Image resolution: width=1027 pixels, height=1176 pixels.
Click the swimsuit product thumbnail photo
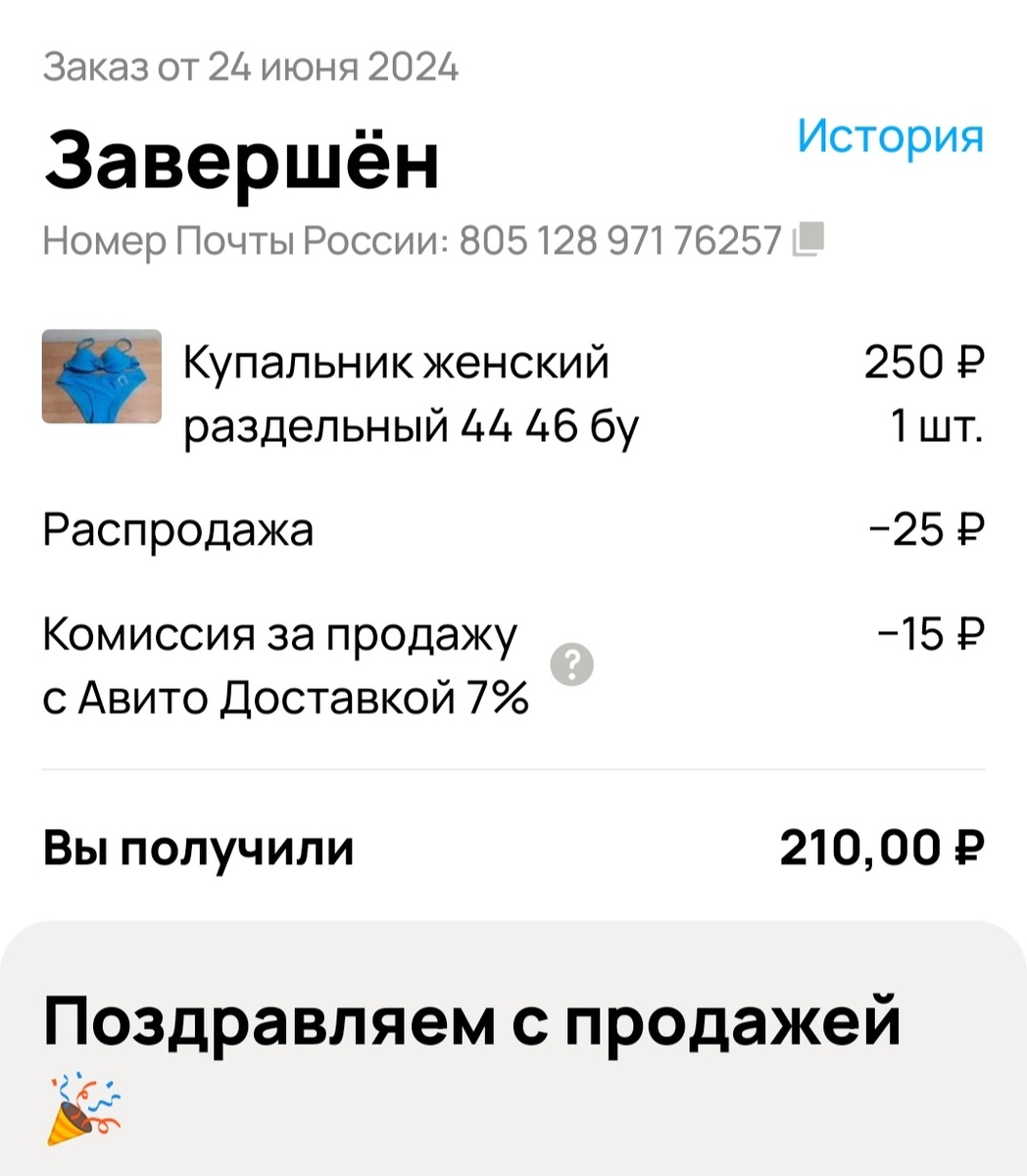point(101,378)
